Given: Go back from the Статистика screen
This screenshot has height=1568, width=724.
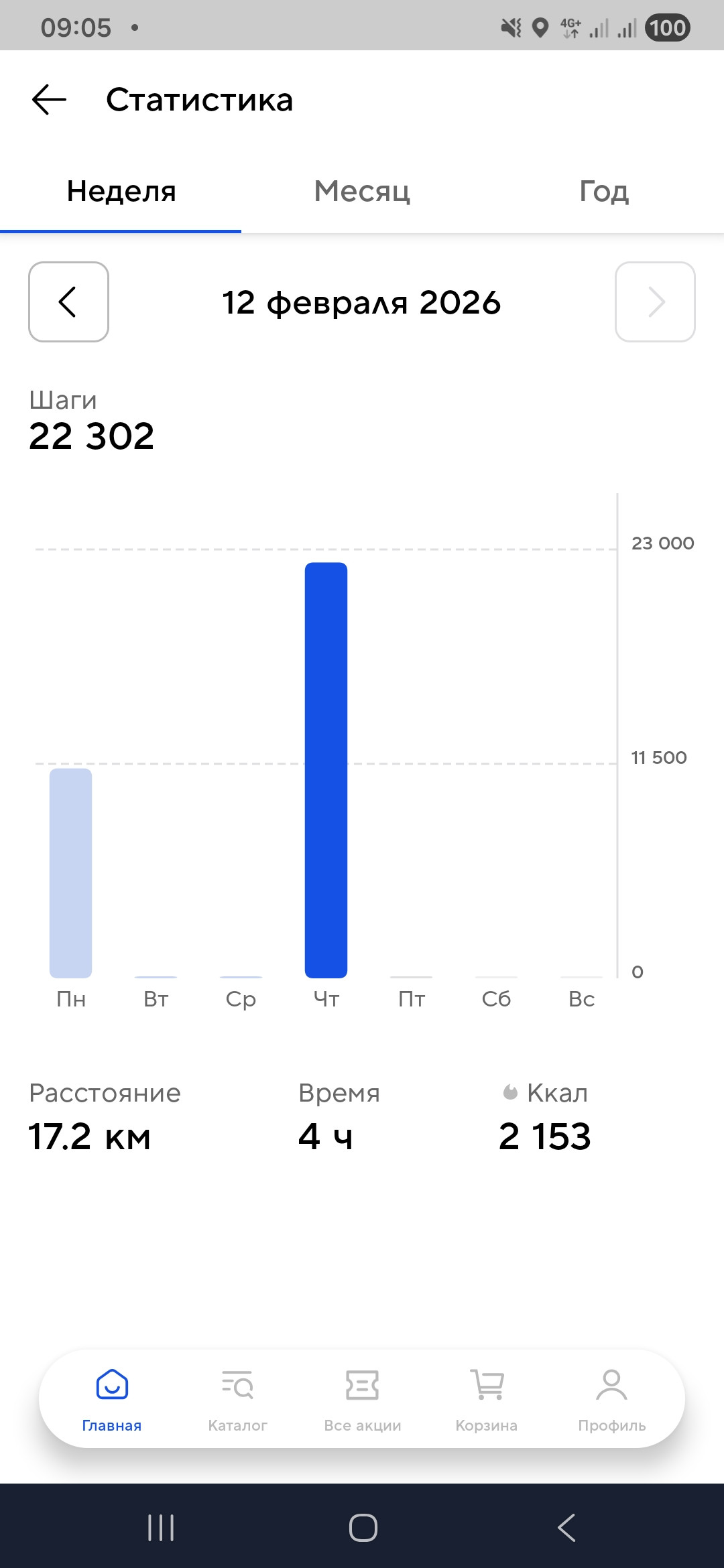Looking at the screenshot, I should 50,100.
